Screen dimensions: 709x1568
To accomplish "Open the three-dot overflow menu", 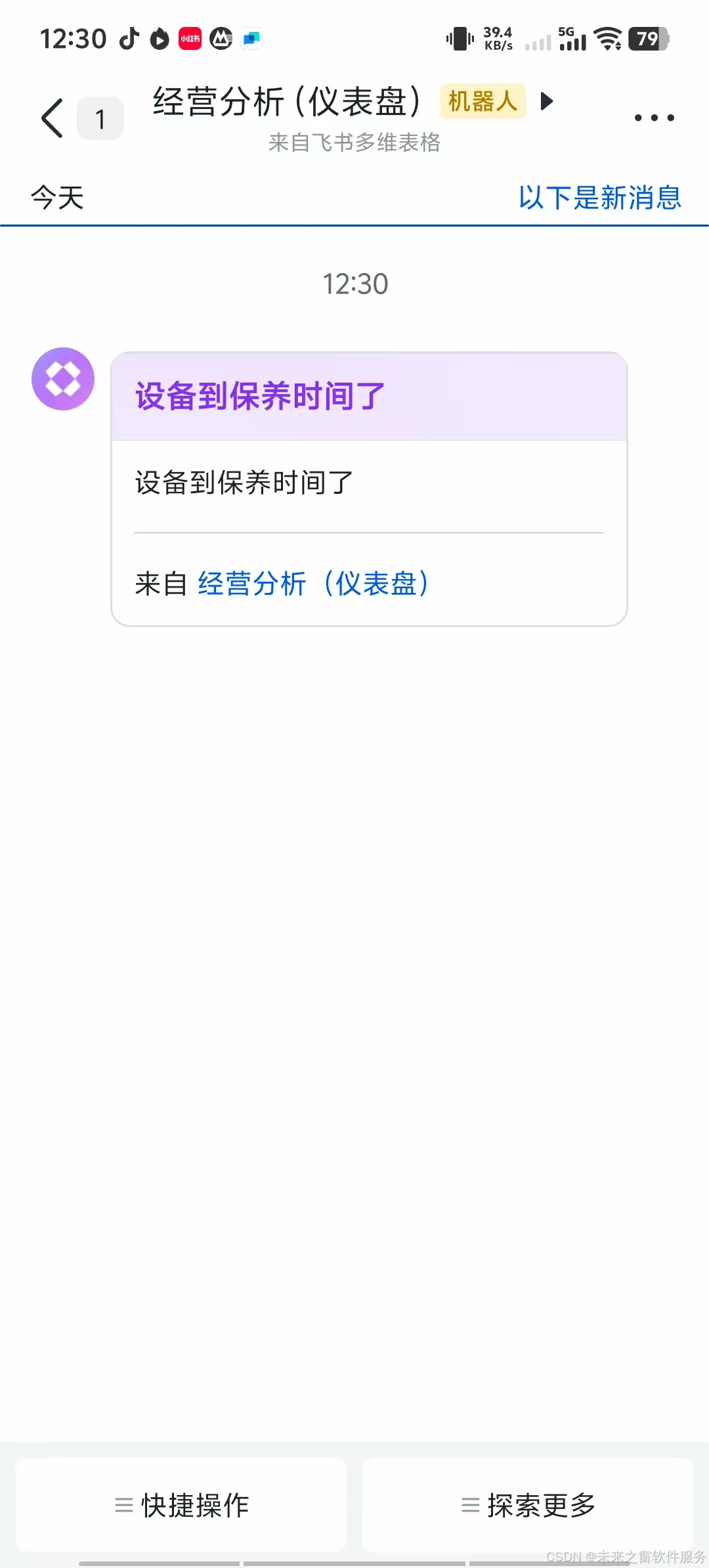I will click(x=654, y=118).
